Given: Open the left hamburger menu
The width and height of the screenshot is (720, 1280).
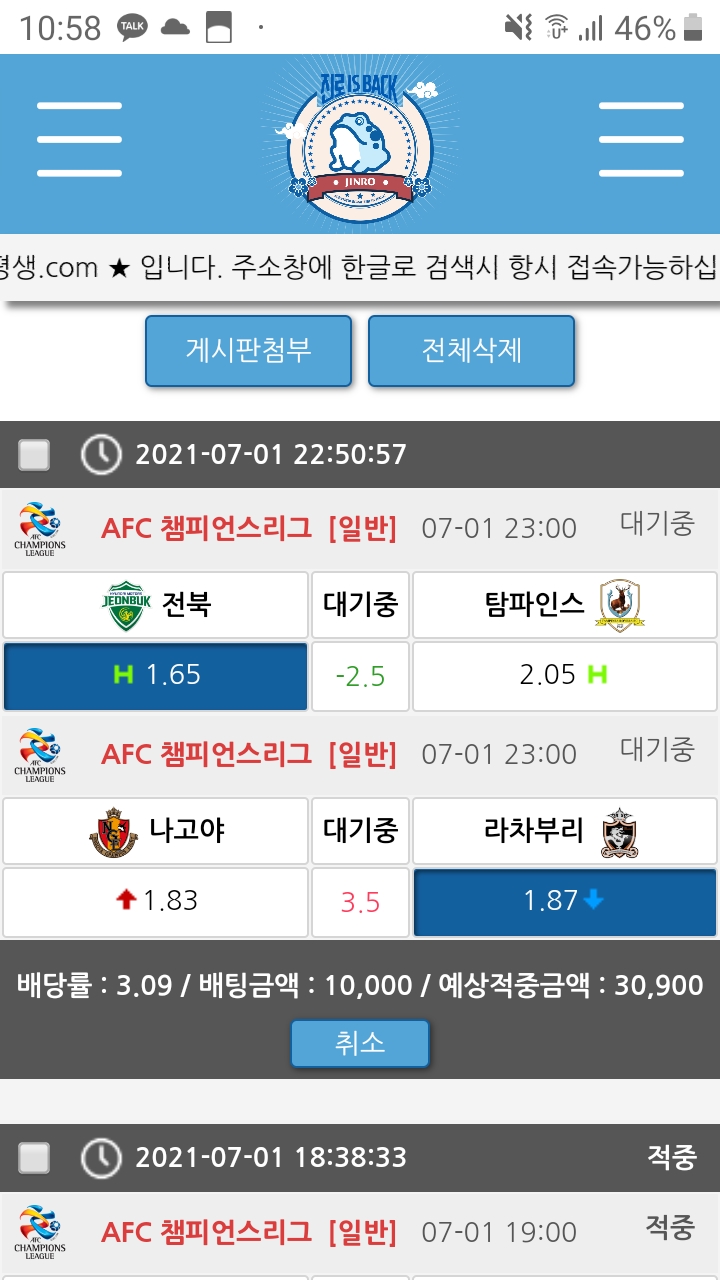Looking at the screenshot, I should pos(79,139).
